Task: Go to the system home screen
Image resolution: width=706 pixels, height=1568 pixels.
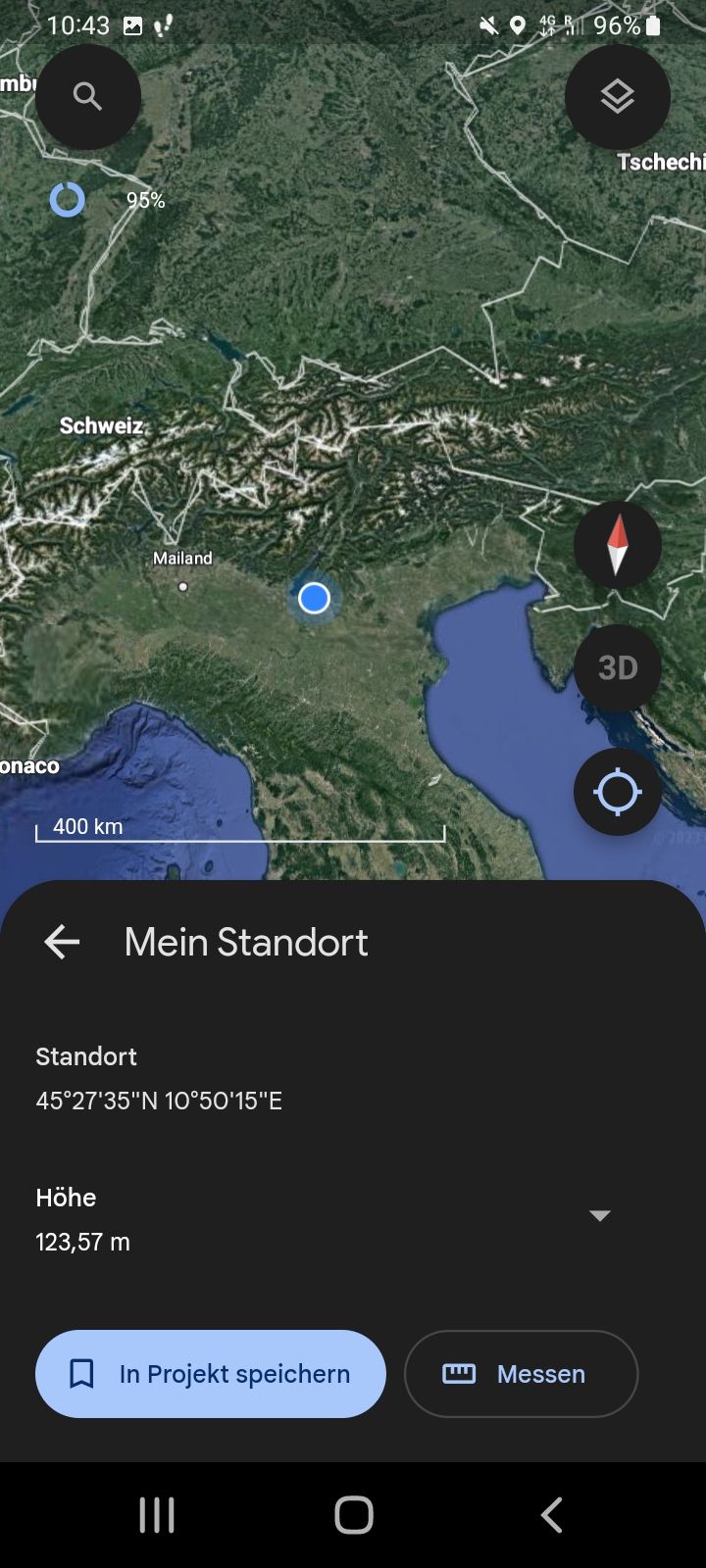Action: (353, 1515)
